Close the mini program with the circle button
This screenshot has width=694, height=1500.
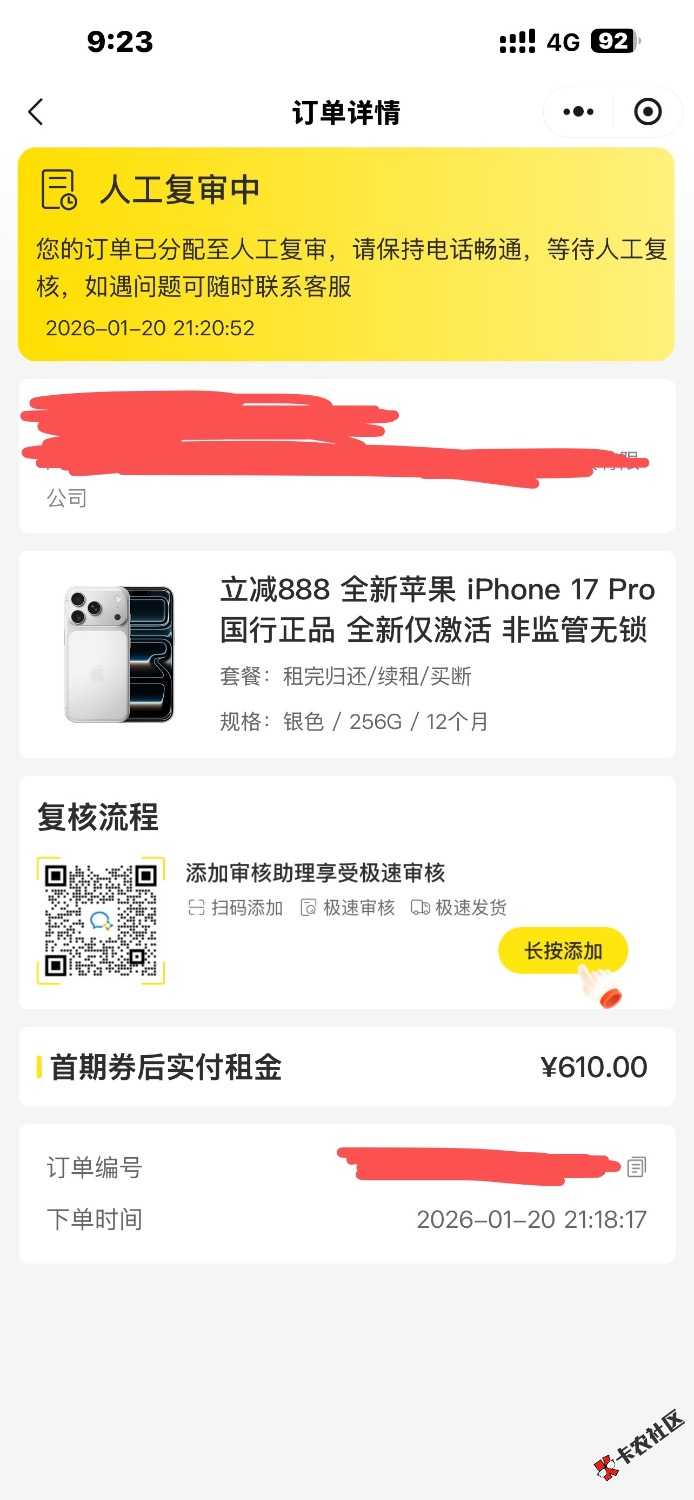648,112
